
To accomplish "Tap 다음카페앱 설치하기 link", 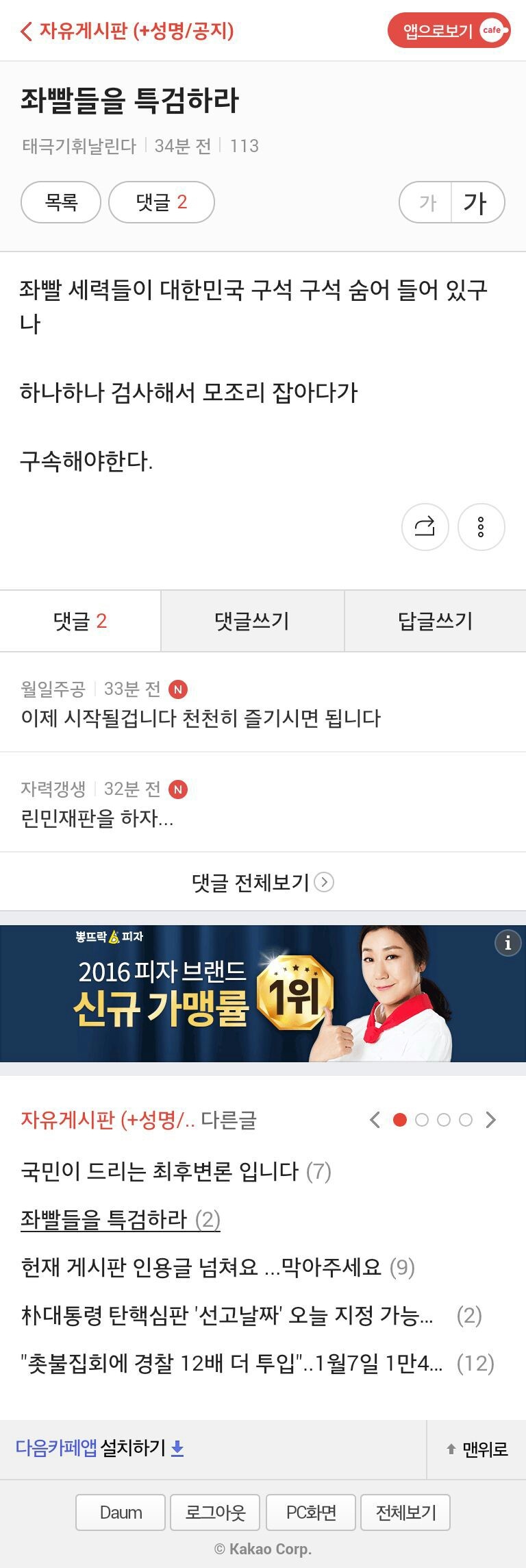I will coord(100,1448).
